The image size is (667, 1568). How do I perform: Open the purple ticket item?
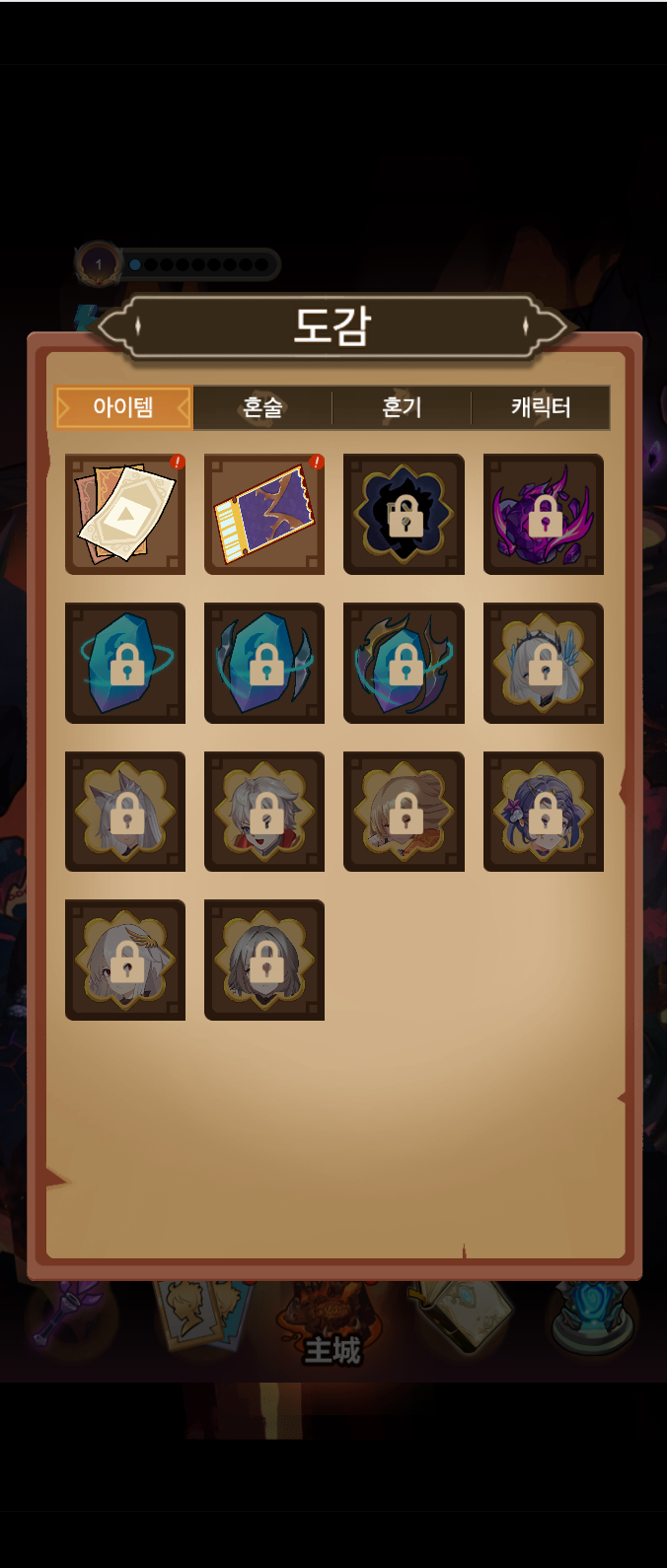pos(264,514)
